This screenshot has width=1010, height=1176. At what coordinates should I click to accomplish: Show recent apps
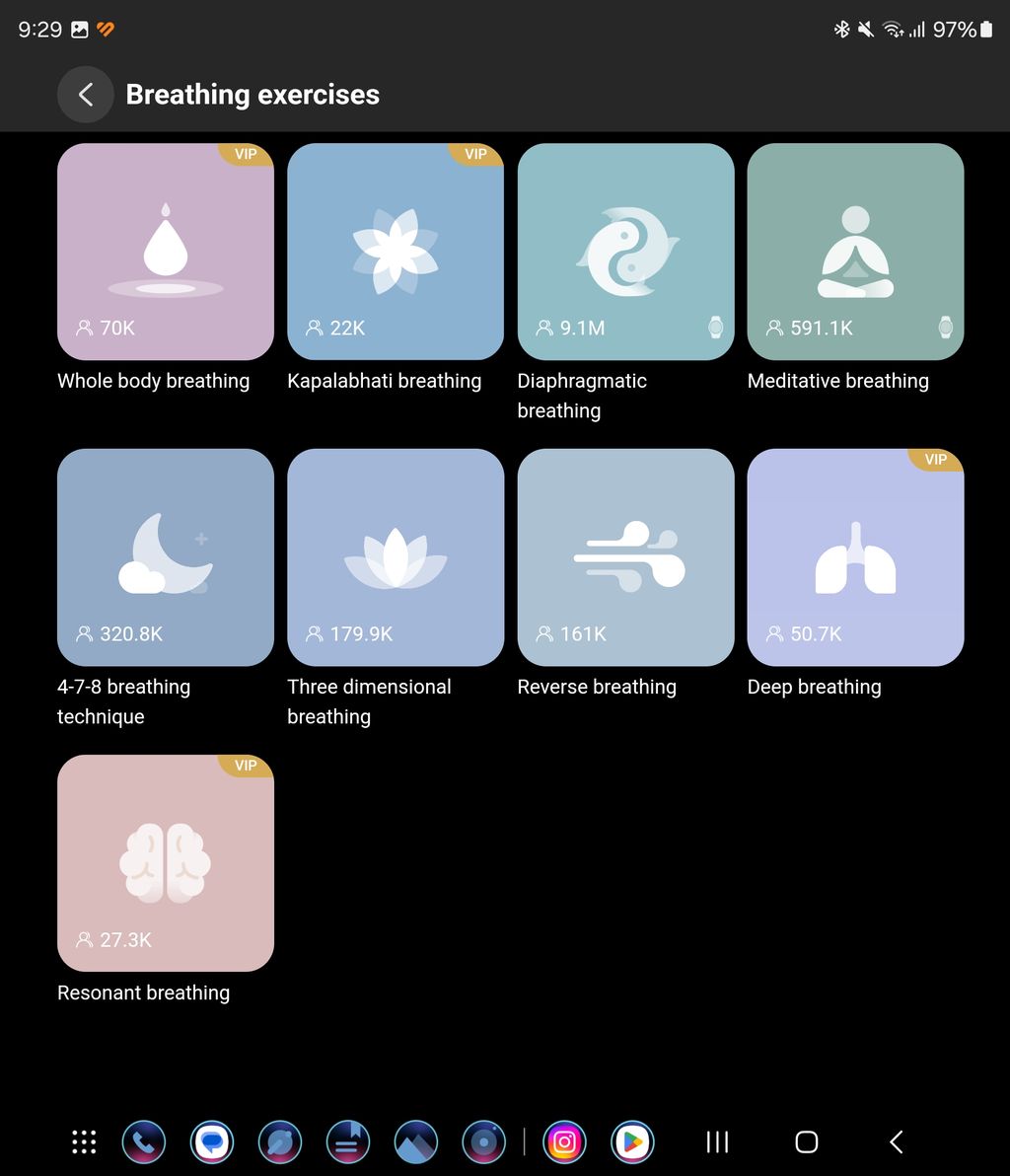pyautogui.click(x=717, y=1142)
